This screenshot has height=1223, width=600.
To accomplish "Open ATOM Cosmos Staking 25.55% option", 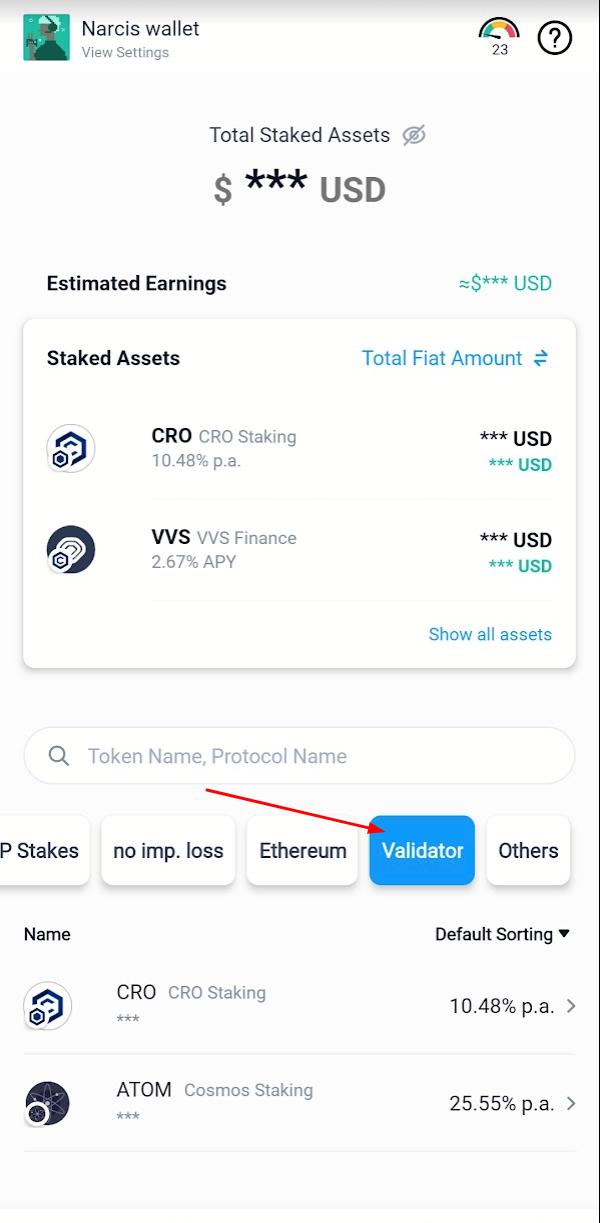I will click(299, 1103).
